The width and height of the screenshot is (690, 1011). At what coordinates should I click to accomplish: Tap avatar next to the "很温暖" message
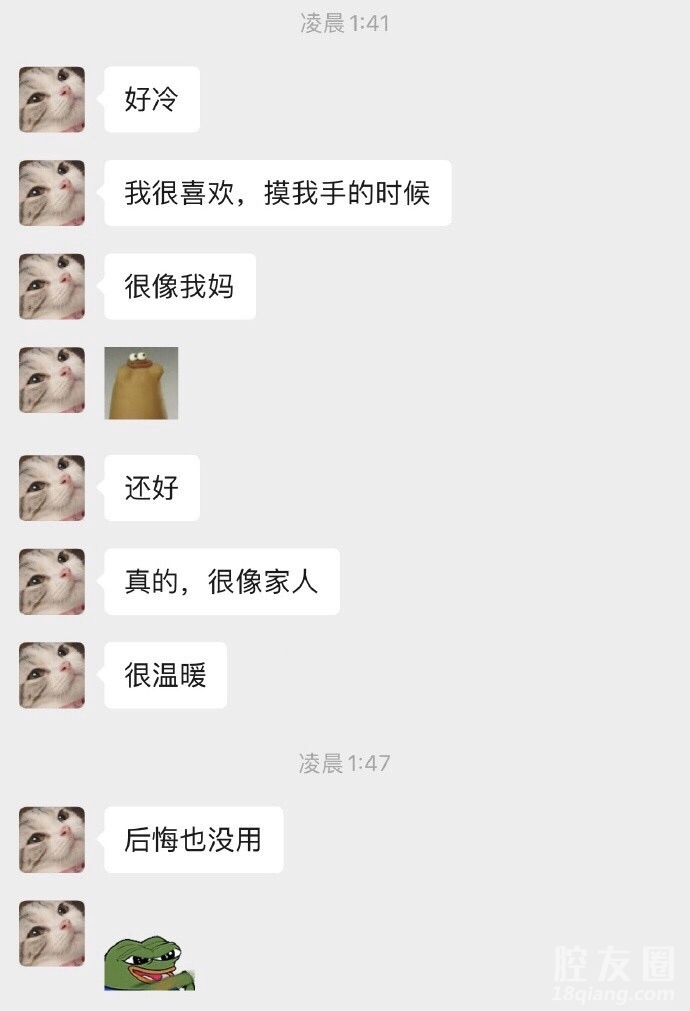click(52, 675)
